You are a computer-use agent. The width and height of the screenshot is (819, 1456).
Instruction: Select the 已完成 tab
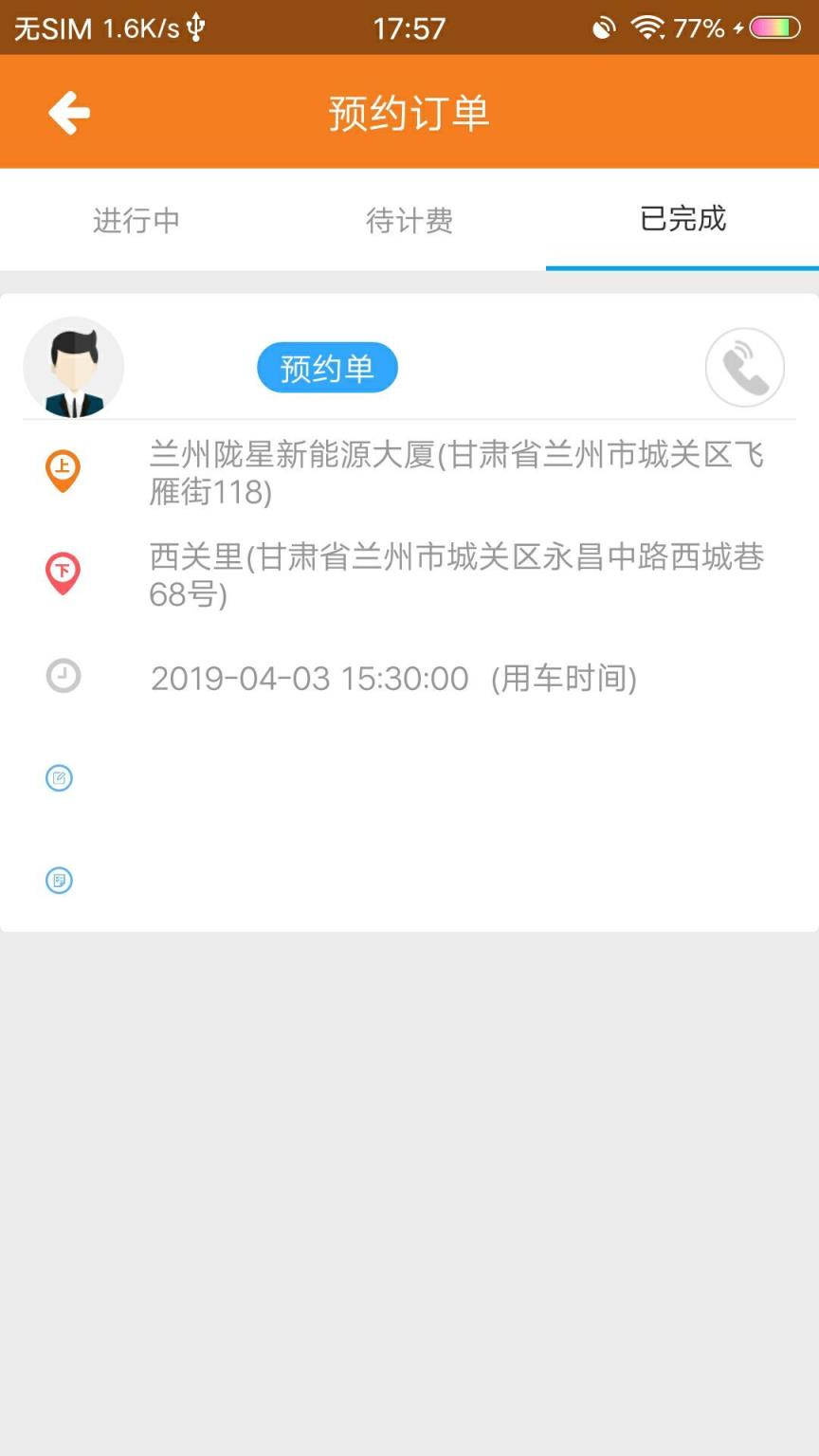click(682, 220)
